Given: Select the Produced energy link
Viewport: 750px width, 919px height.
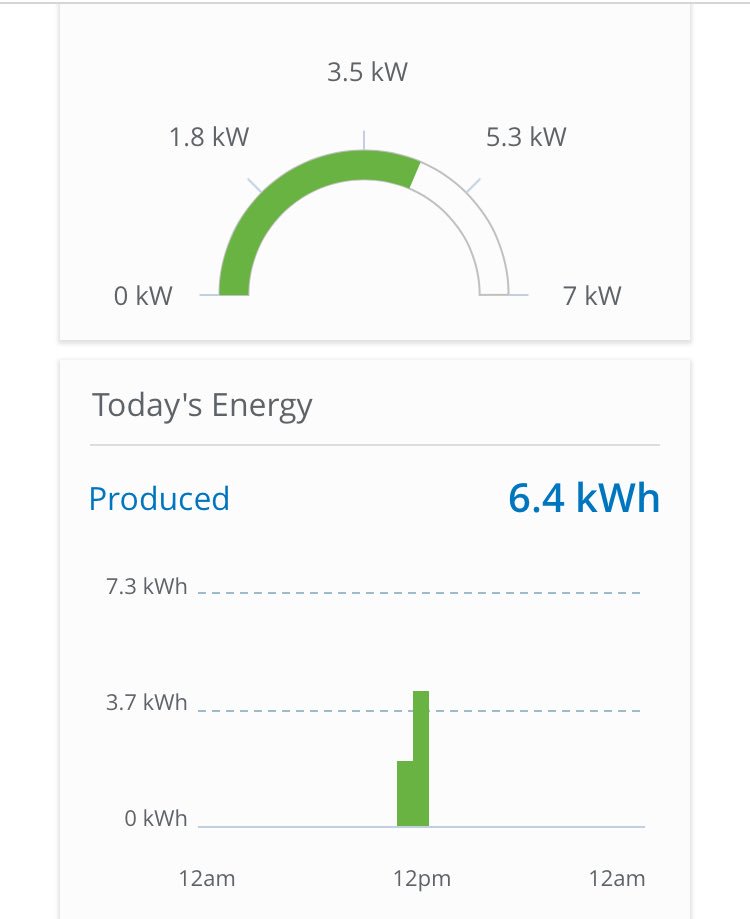Looking at the screenshot, I should pyautogui.click(x=159, y=498).
